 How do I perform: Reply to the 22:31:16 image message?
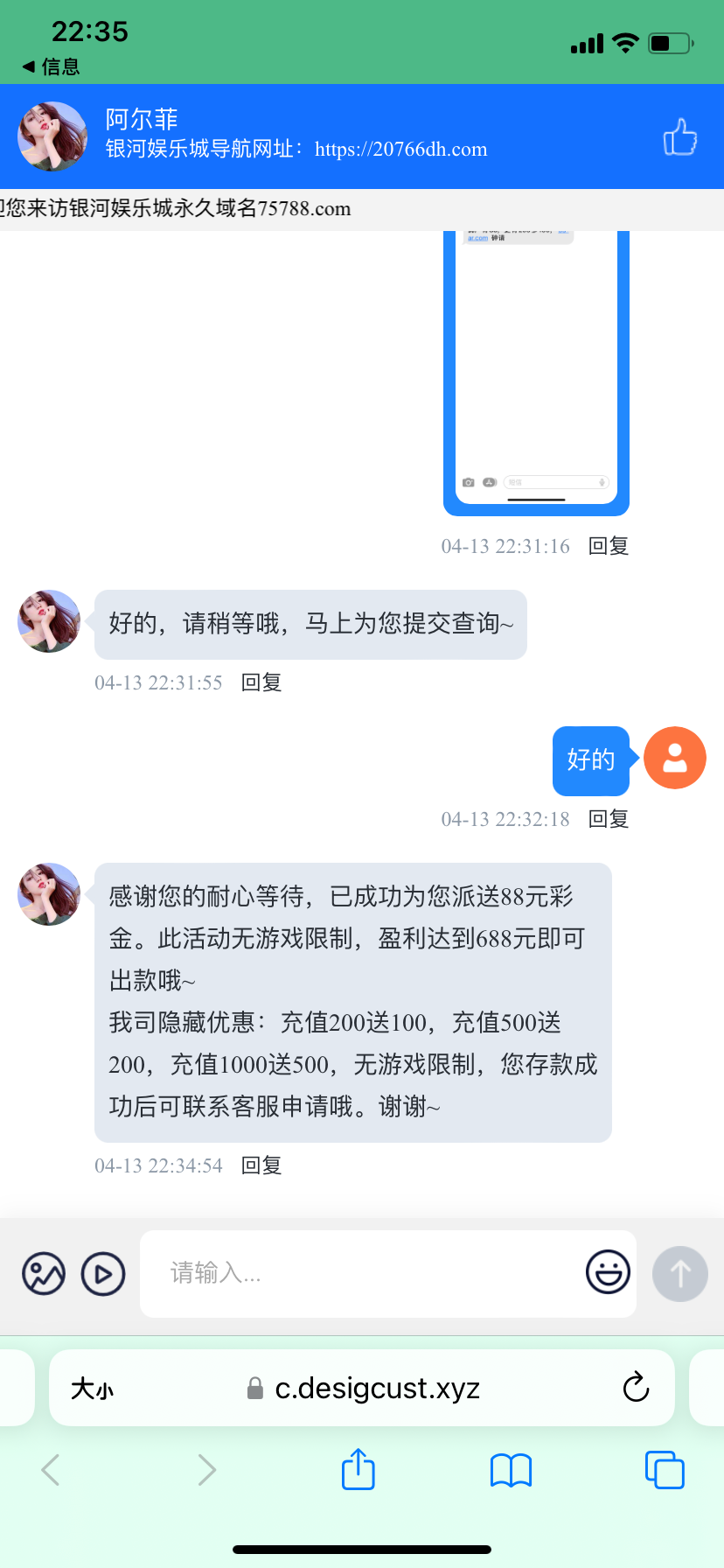[609, 547]
